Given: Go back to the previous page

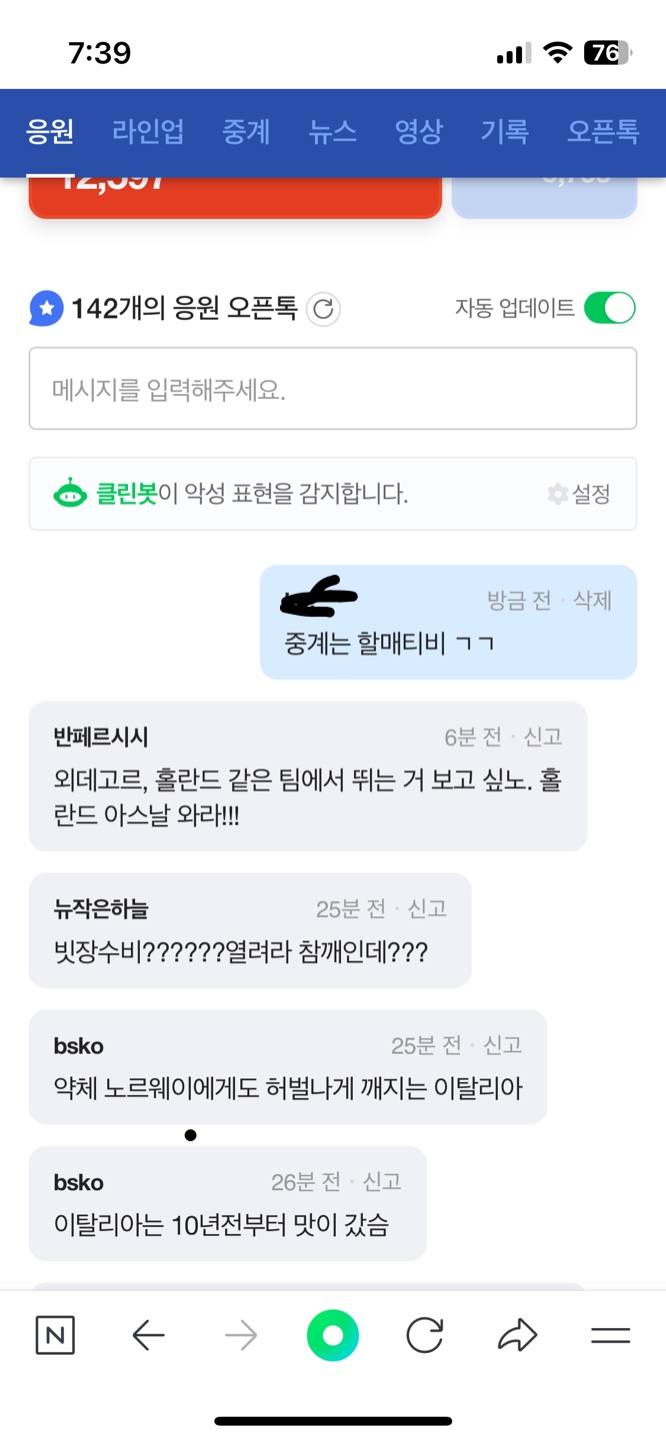Looking at the screenshot, I should pyautogui.click(x=148, y=1336).
